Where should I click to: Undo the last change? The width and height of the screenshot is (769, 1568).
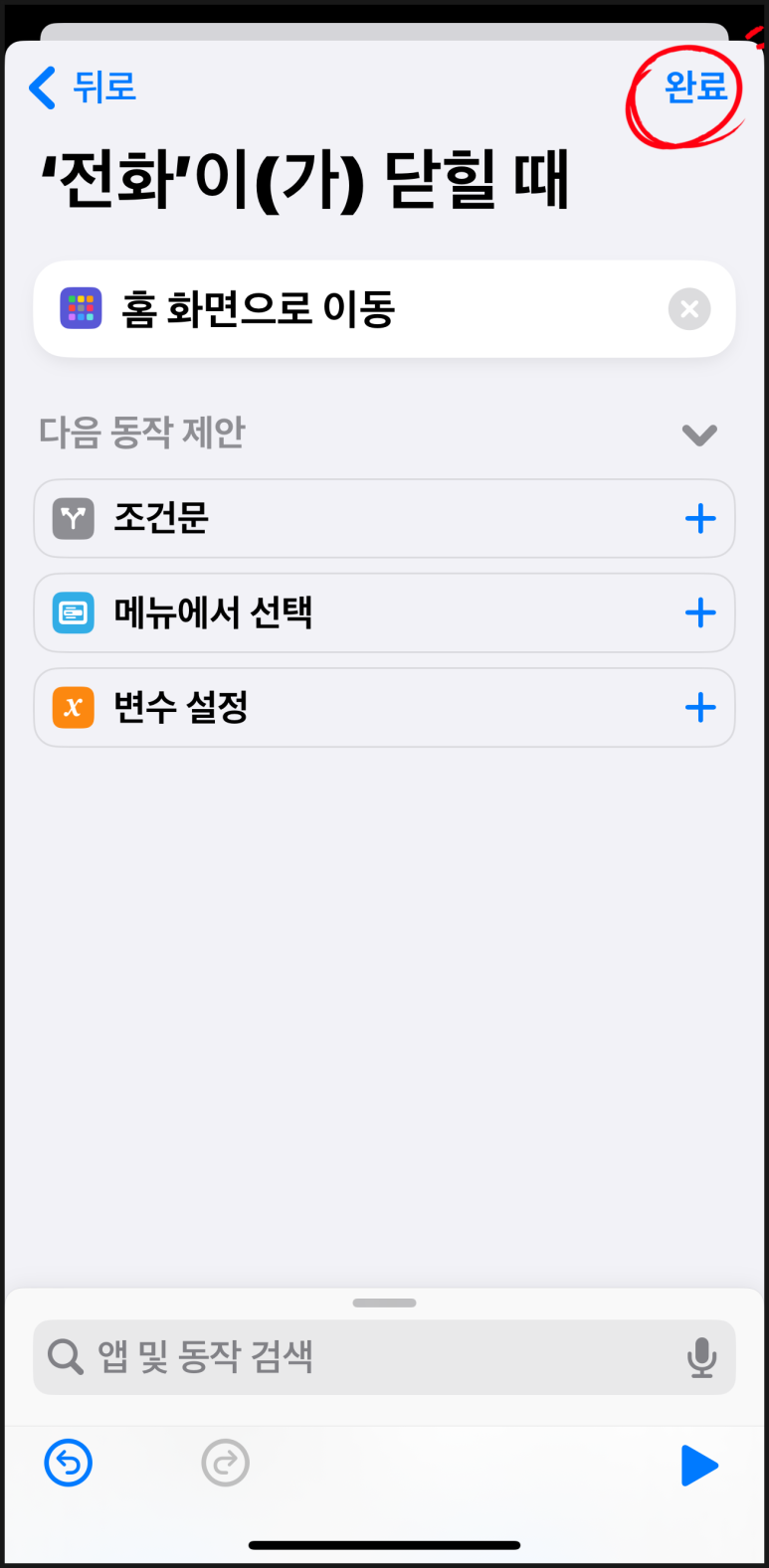tap(69, 1464)
